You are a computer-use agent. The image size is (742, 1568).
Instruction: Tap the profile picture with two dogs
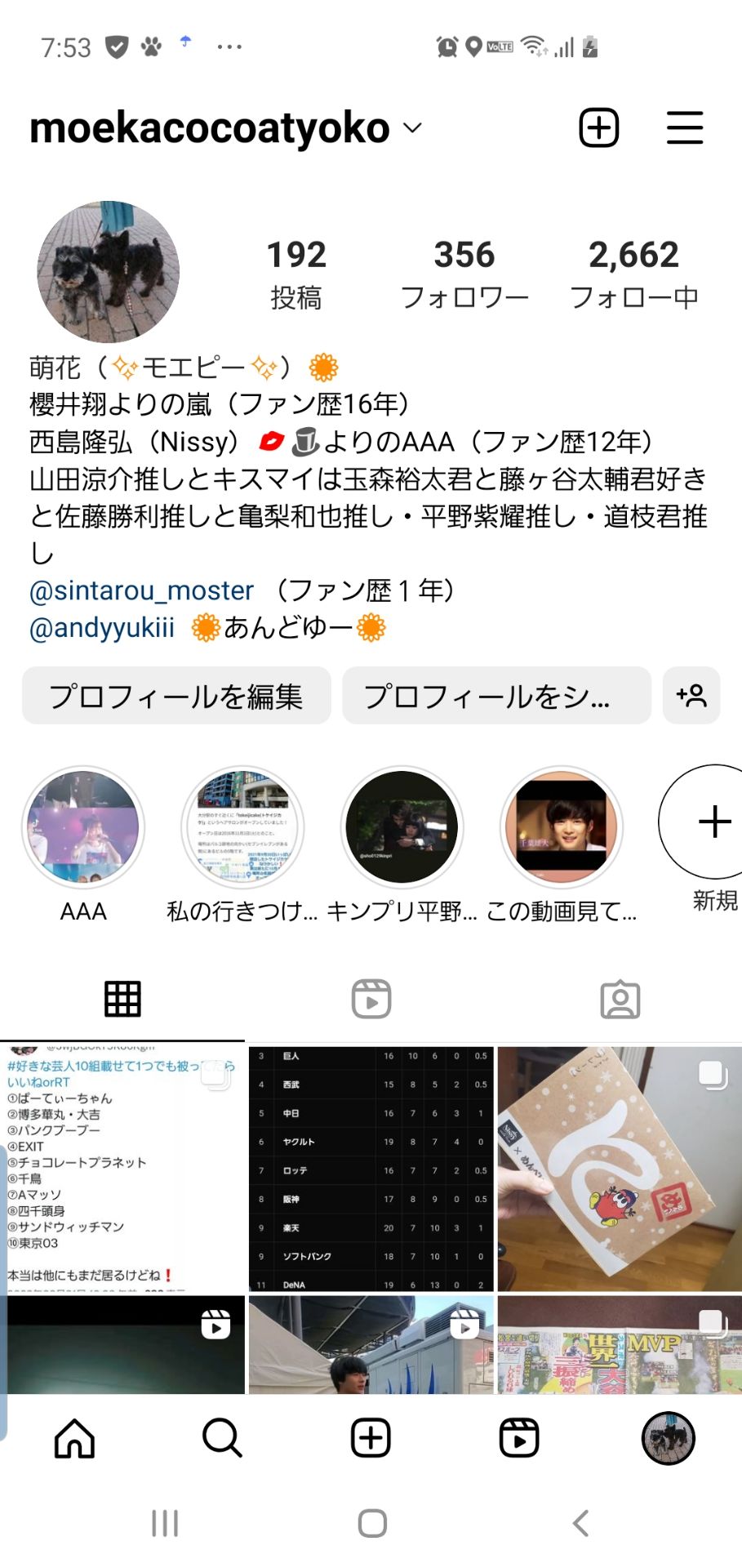[109, 272]
